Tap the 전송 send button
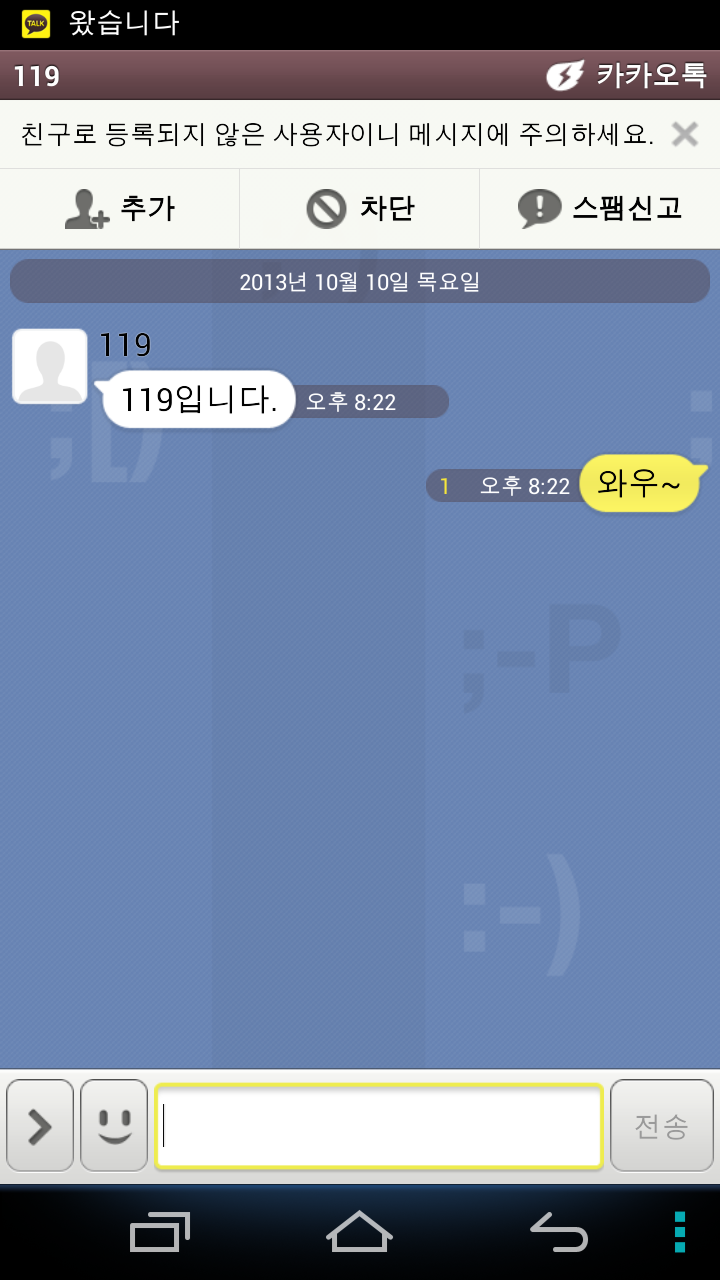720x1280 pixels. tap(661, 1125)
